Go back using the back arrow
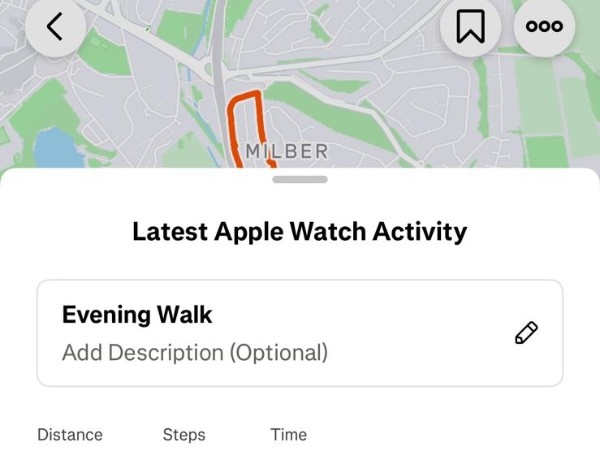Screen dimensions: 600x450 tap(54, 27)
